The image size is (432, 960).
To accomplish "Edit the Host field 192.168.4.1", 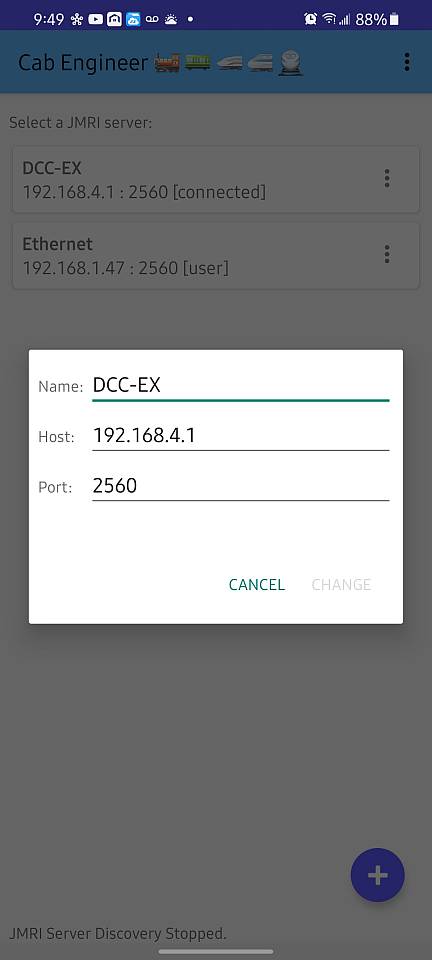I will coord(240,436).
